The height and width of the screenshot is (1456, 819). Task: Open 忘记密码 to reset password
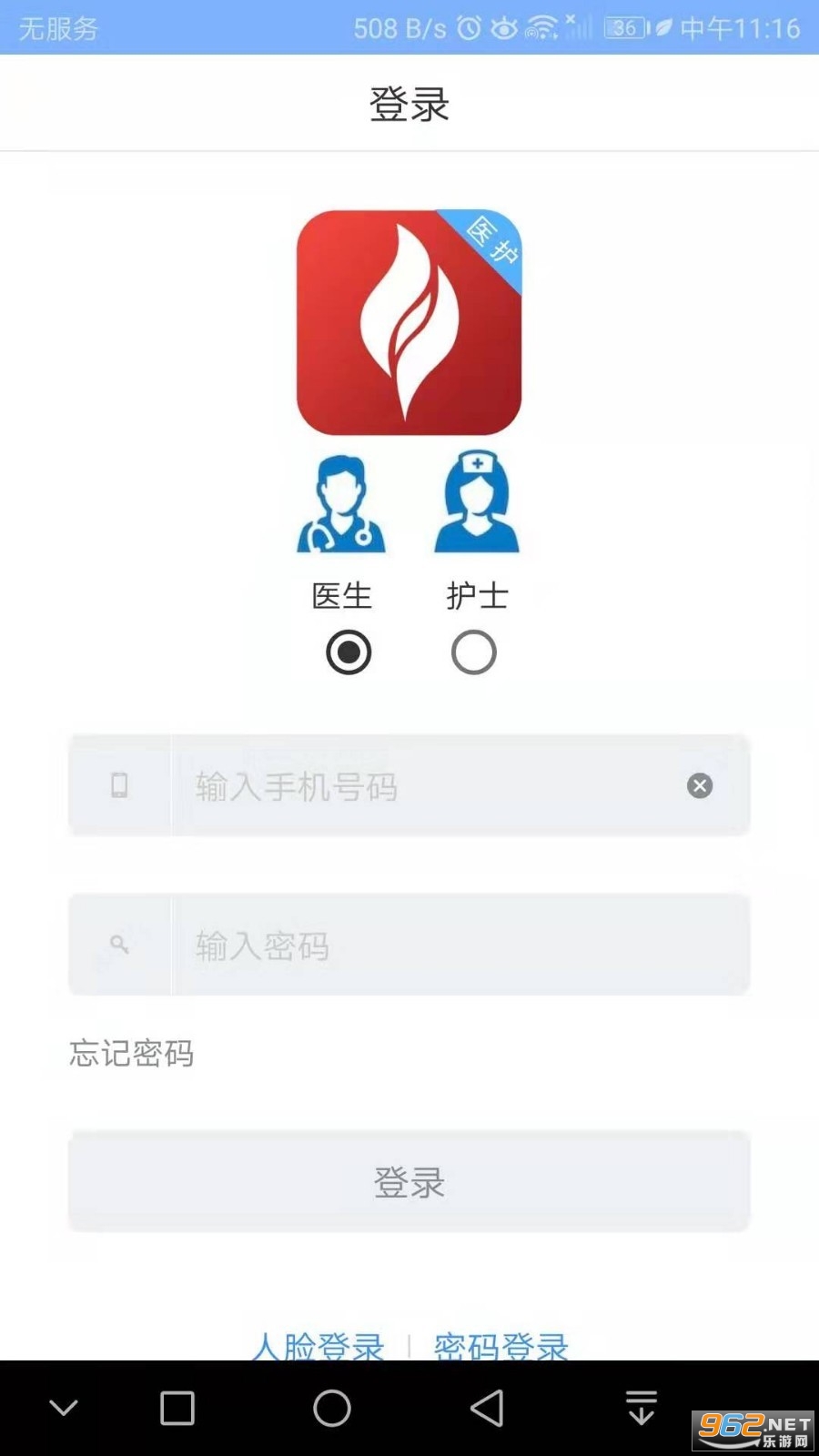point(132,1053)
